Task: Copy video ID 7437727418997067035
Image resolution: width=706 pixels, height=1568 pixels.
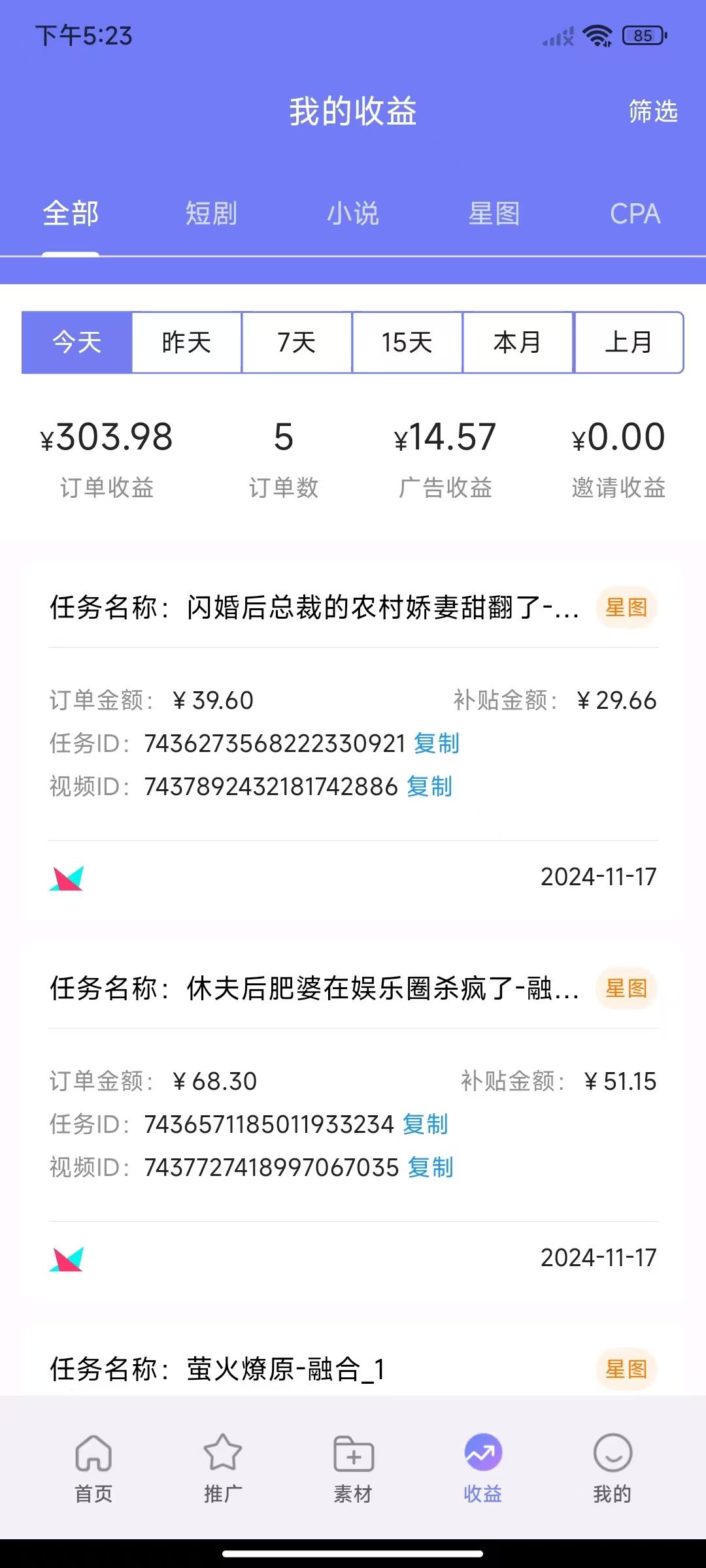Action: tap(430, 1168)
